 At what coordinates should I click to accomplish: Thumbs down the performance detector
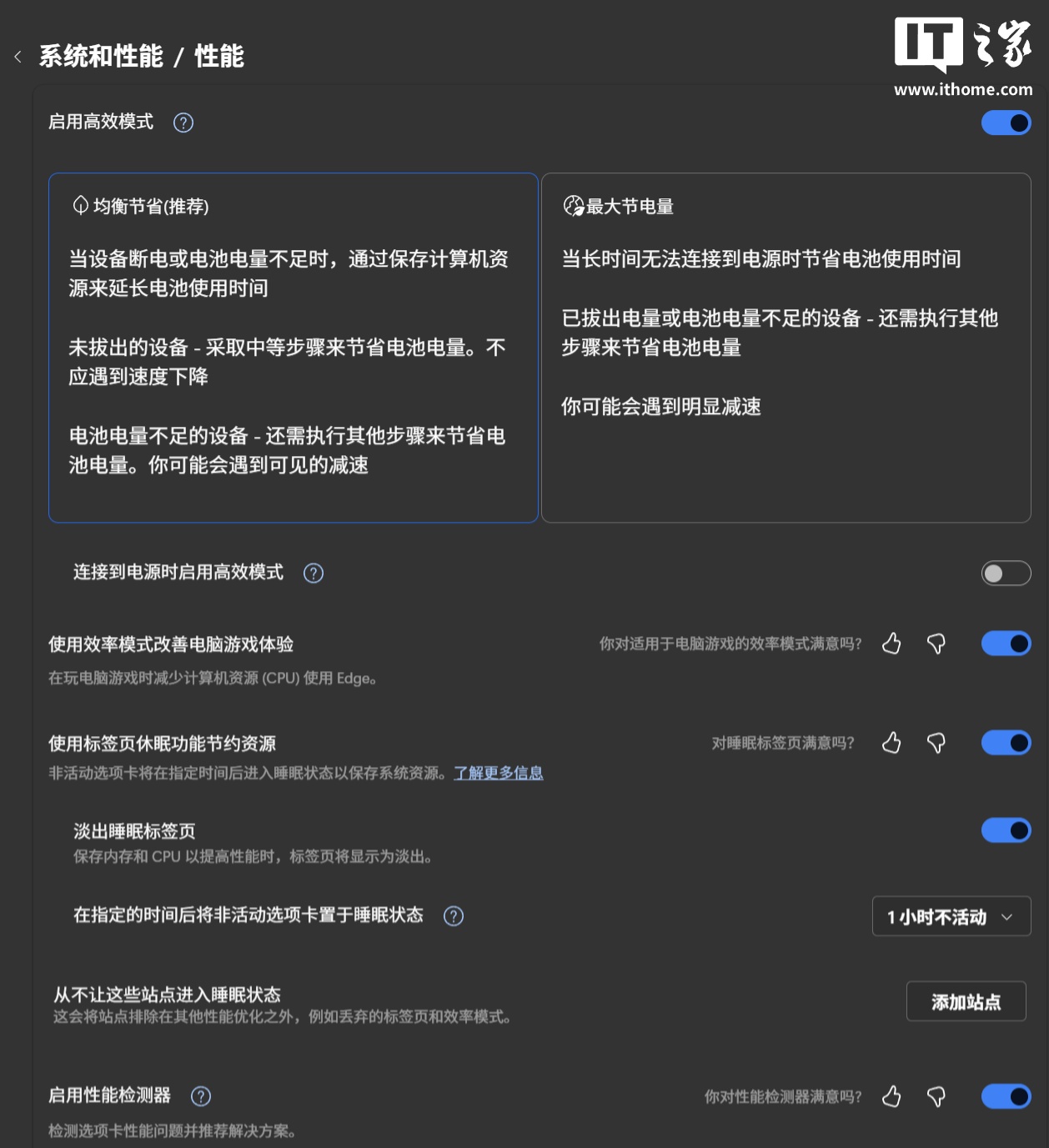click(936, 1096)
